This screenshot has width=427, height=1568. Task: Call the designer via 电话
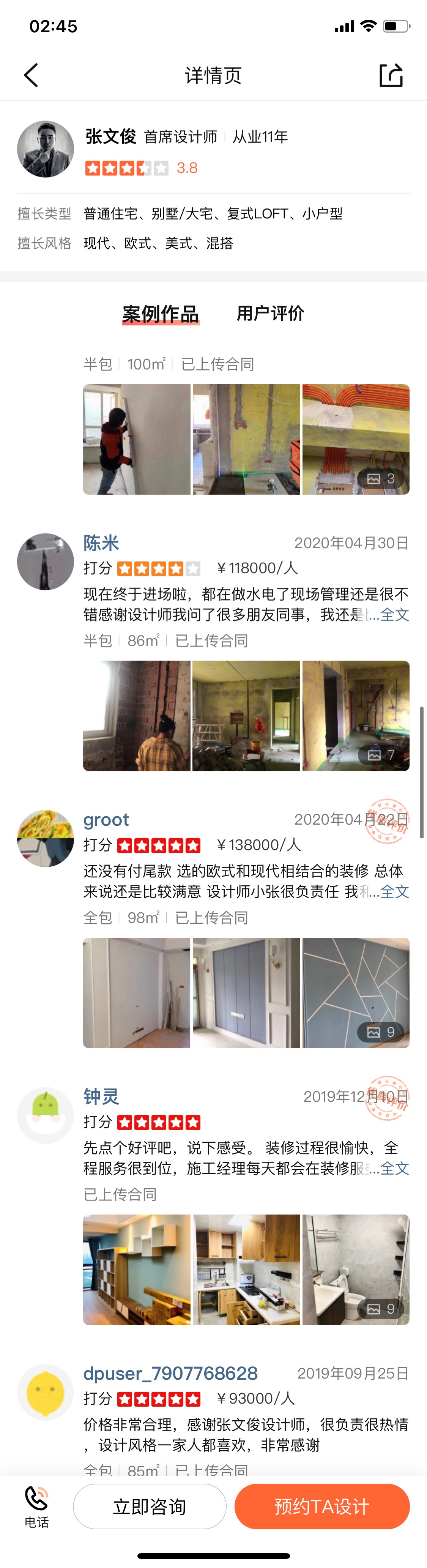[36, 1506]
